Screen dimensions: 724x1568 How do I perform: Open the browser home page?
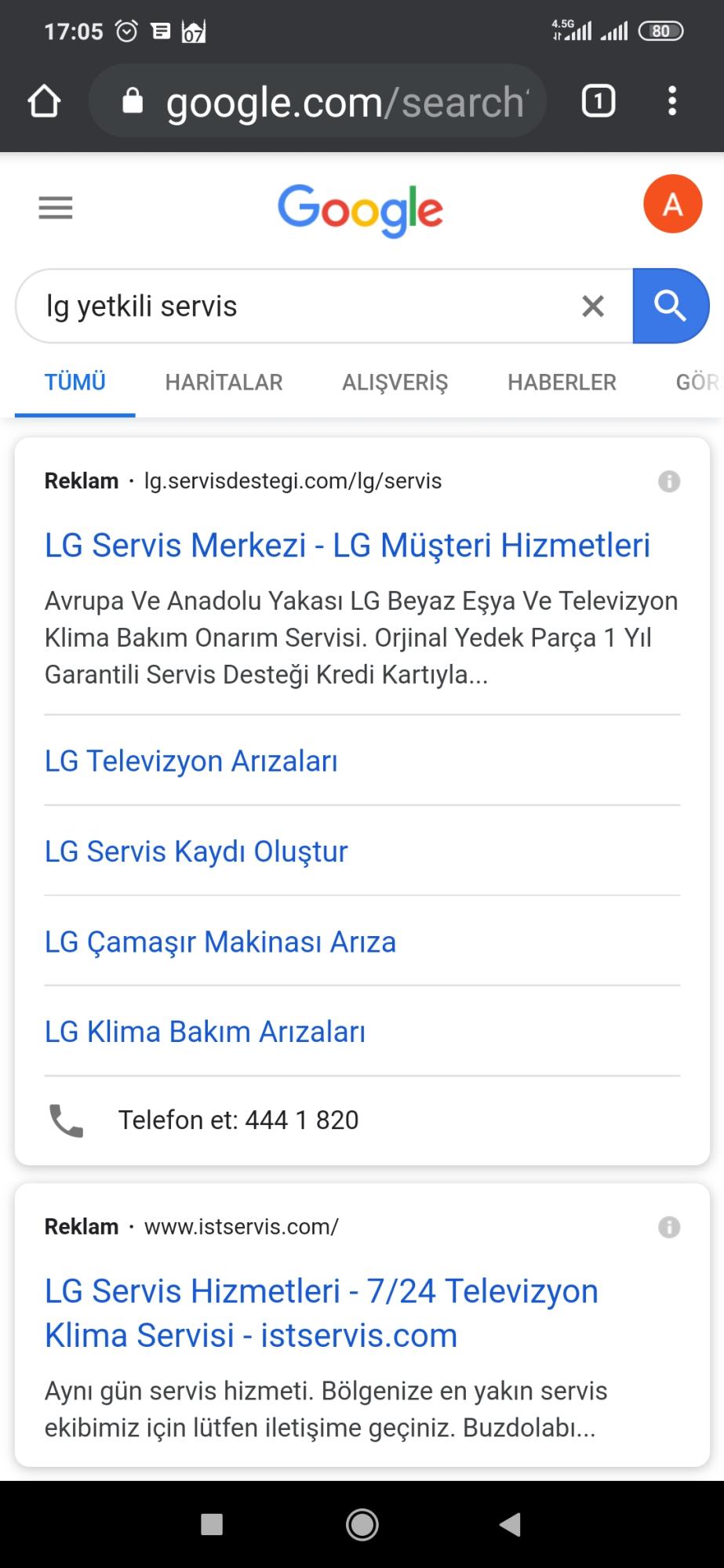[44, 101]
